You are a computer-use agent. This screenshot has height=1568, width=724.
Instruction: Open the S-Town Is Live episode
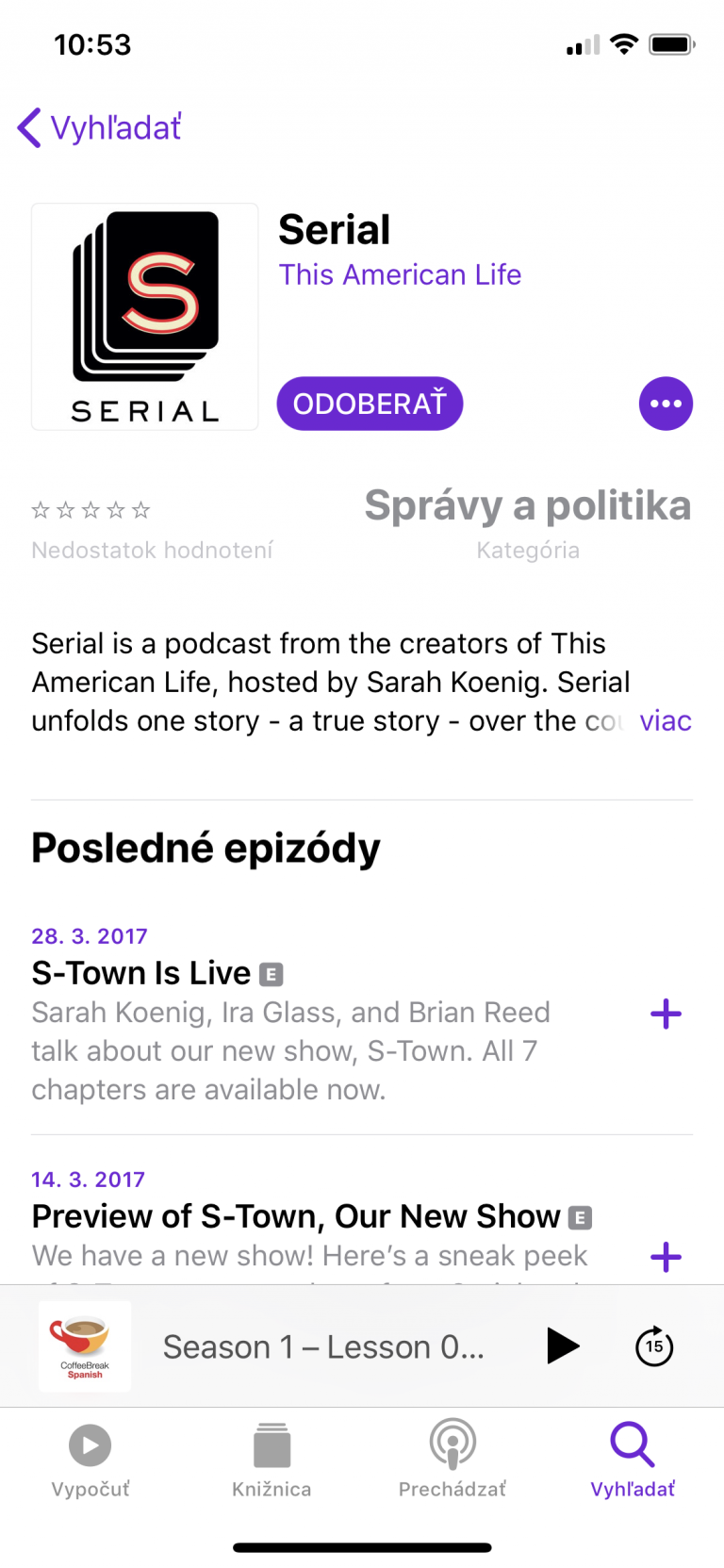(x=141, y=973)
